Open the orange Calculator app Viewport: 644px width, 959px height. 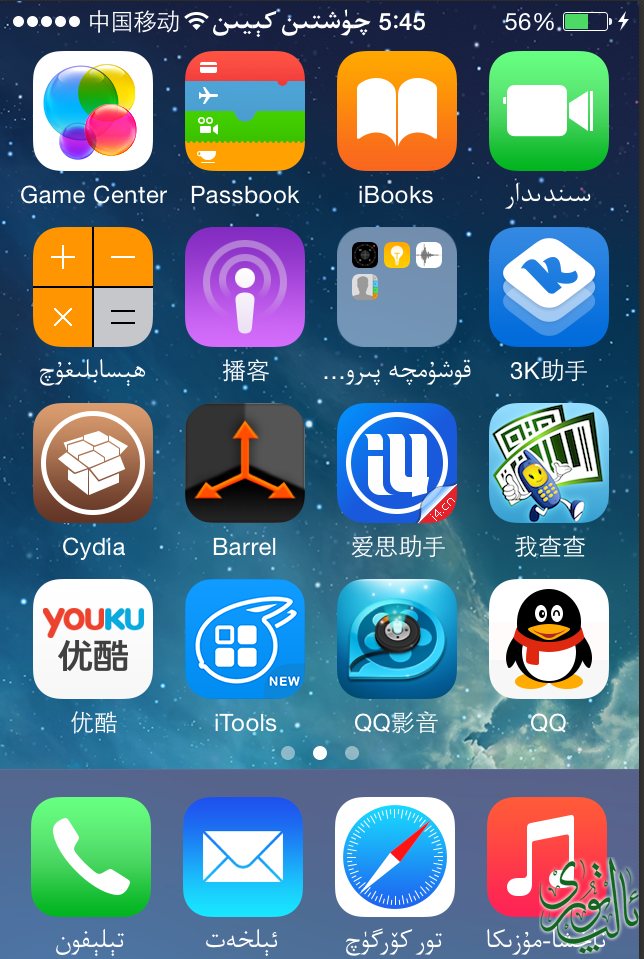tap(93, 287)
